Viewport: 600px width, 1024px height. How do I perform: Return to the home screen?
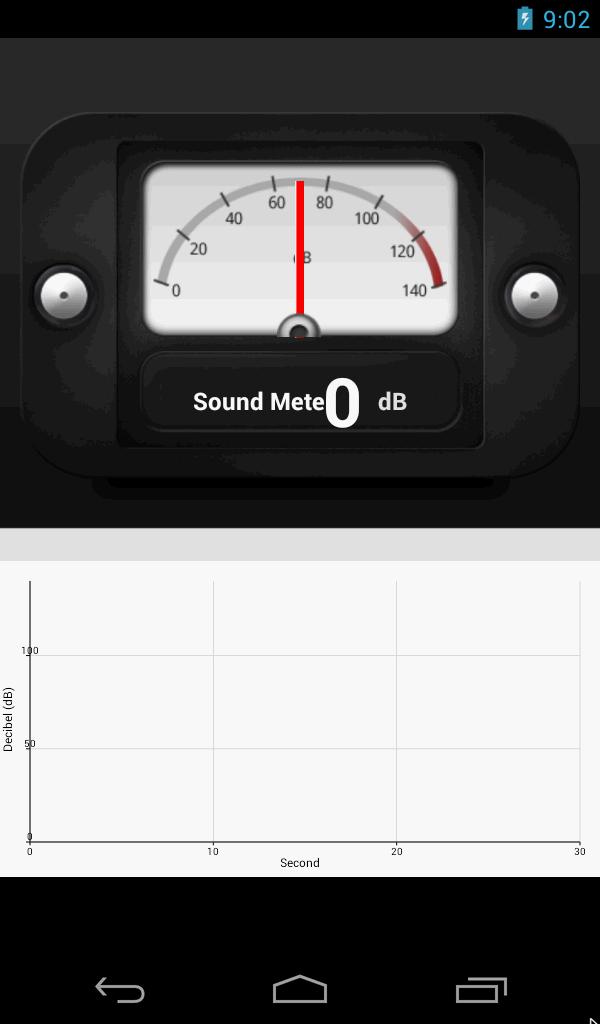point(300,990)
